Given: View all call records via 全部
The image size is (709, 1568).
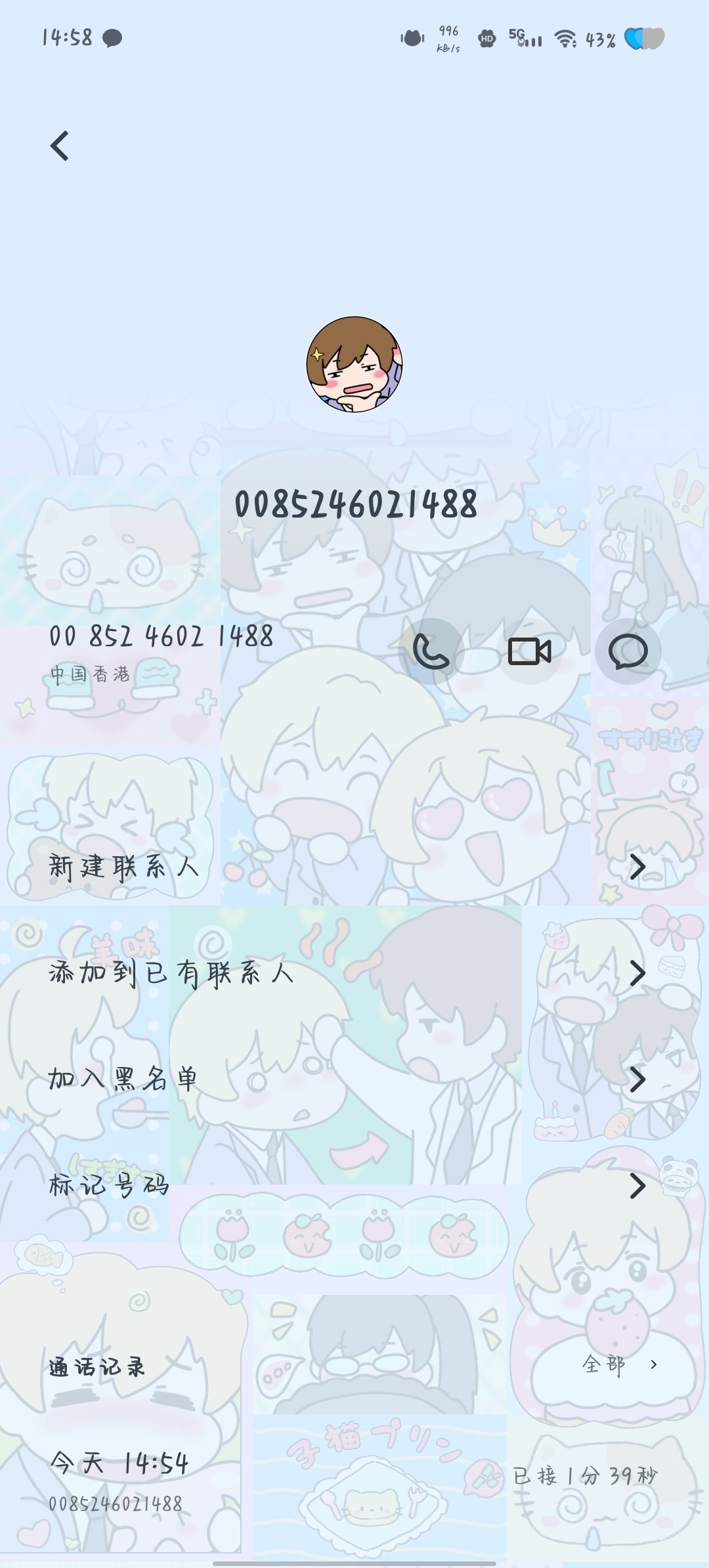Looking at the screenshot, I should (x=619, y=1364).
